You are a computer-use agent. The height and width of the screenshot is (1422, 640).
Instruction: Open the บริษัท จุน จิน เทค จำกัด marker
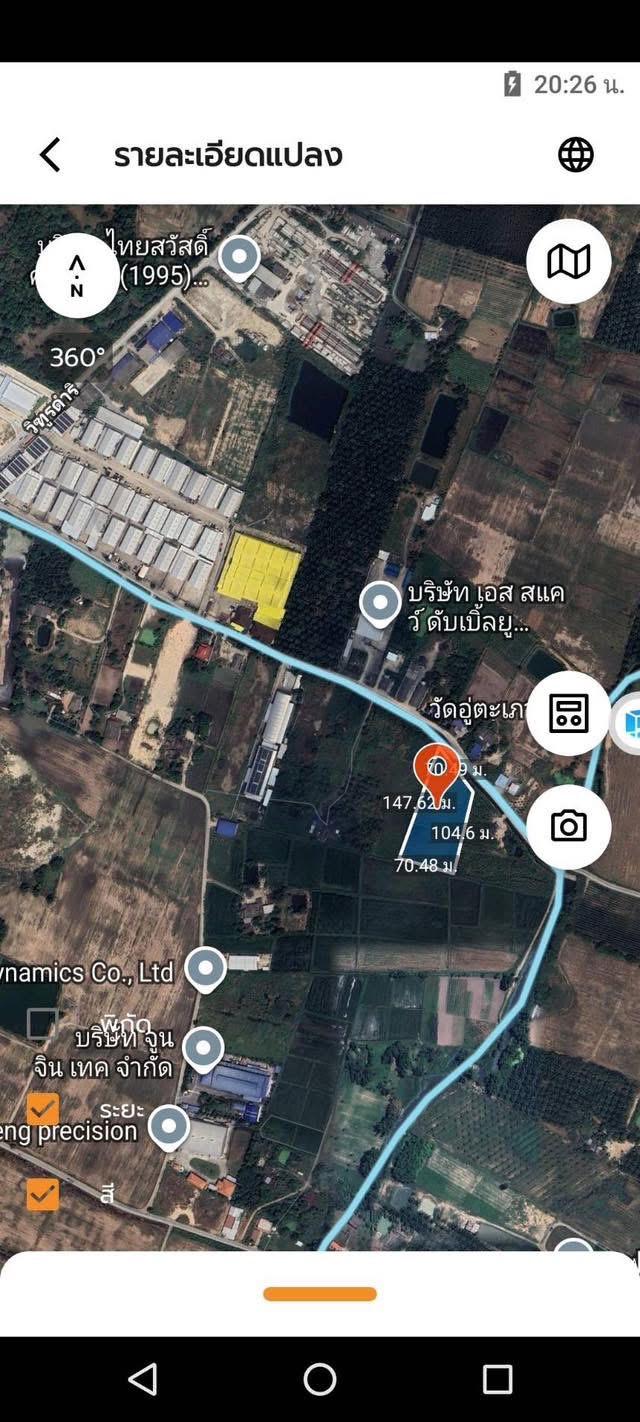[x=203, y=1049]
